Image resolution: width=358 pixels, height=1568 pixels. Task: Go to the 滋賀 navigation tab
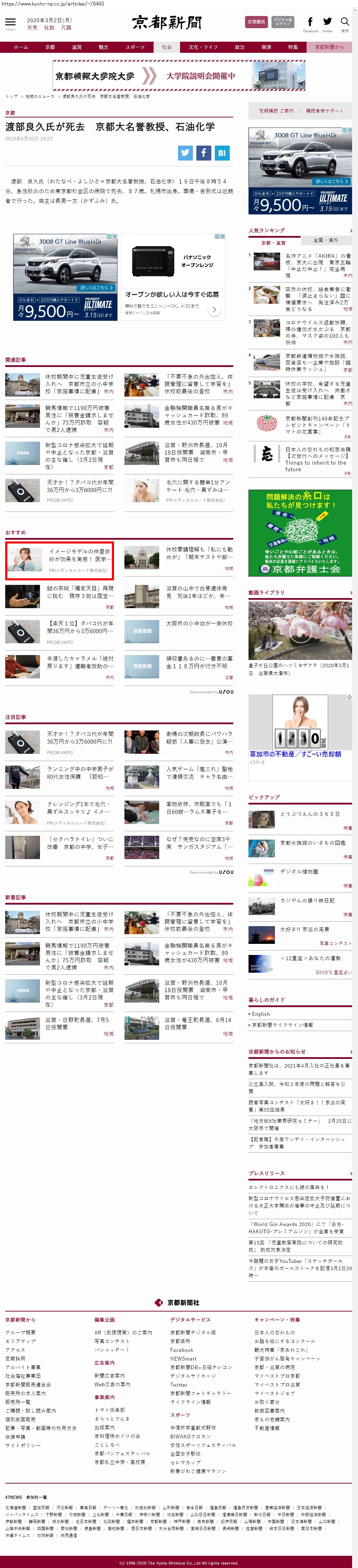(77, 47)
